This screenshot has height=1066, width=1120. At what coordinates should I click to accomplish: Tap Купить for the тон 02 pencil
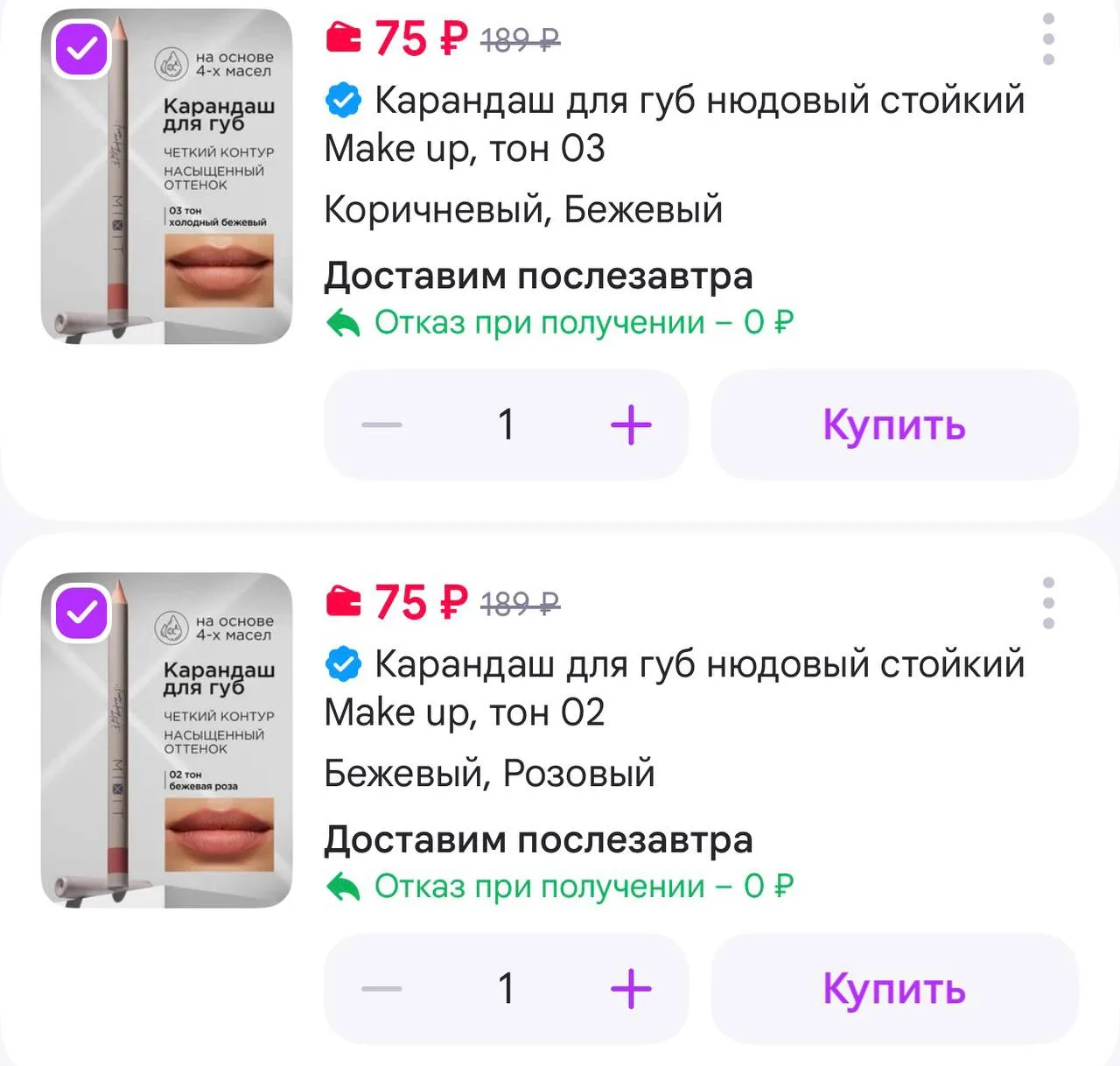pyautogui.click(x=894, y=989)
